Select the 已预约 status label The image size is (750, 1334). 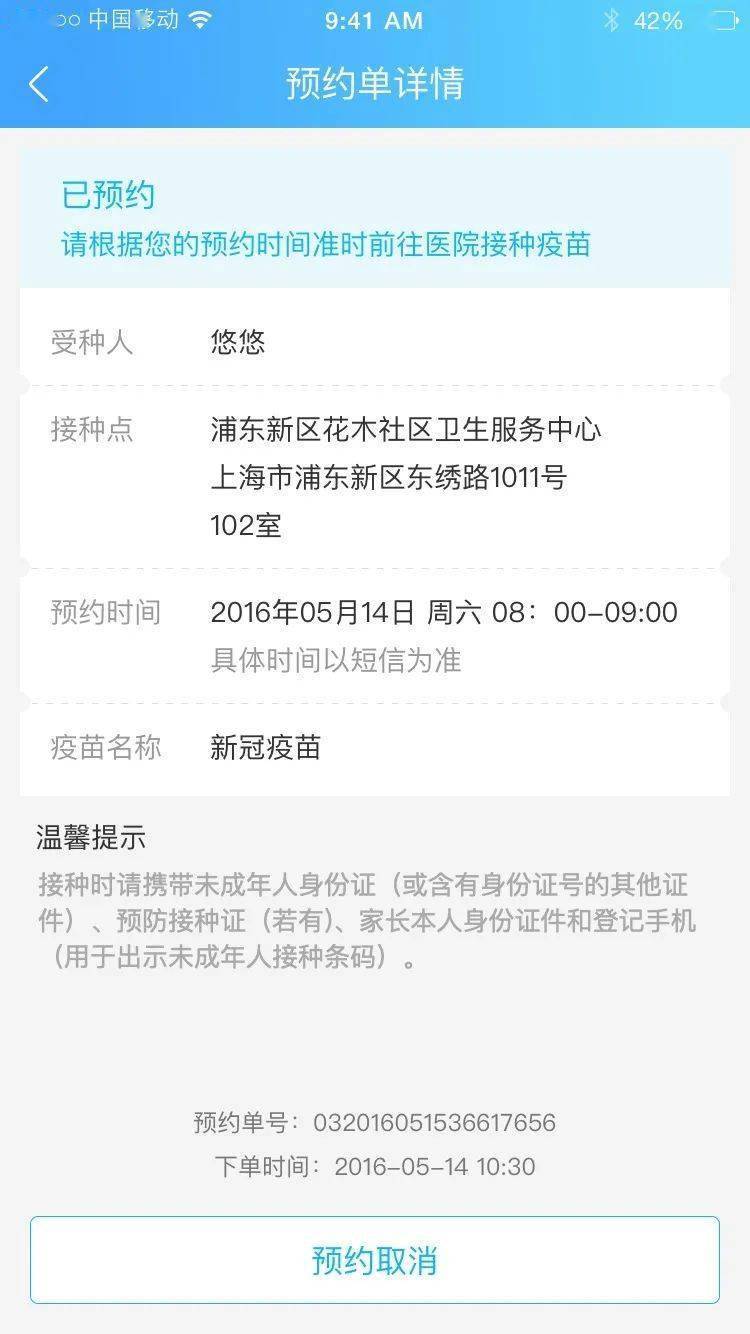pyautogui.click(x=105, y=196)
